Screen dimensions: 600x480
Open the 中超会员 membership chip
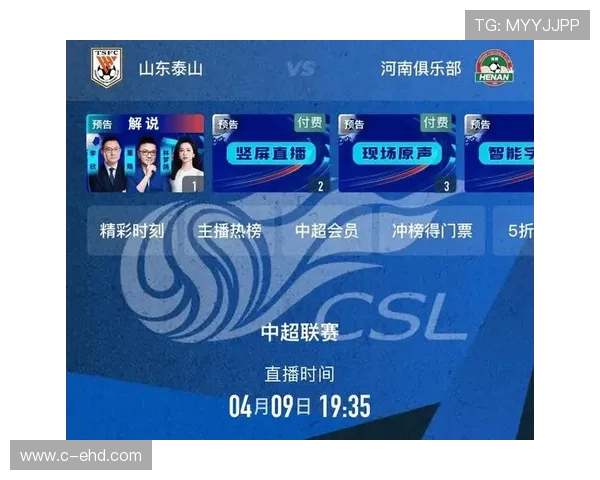click(326, 231)
